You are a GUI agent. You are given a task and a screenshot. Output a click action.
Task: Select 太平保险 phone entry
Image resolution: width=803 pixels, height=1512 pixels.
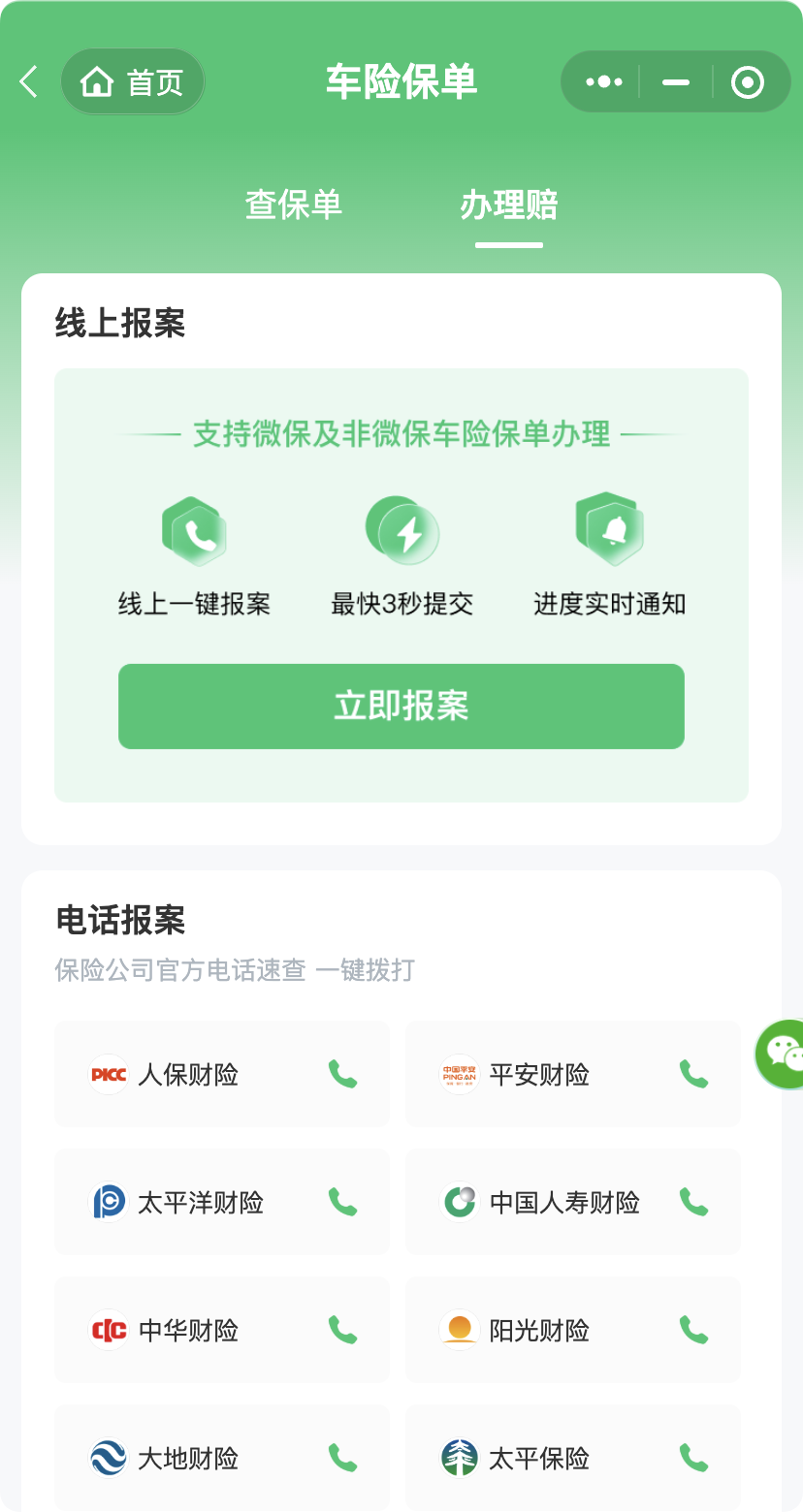[572, 1458]
